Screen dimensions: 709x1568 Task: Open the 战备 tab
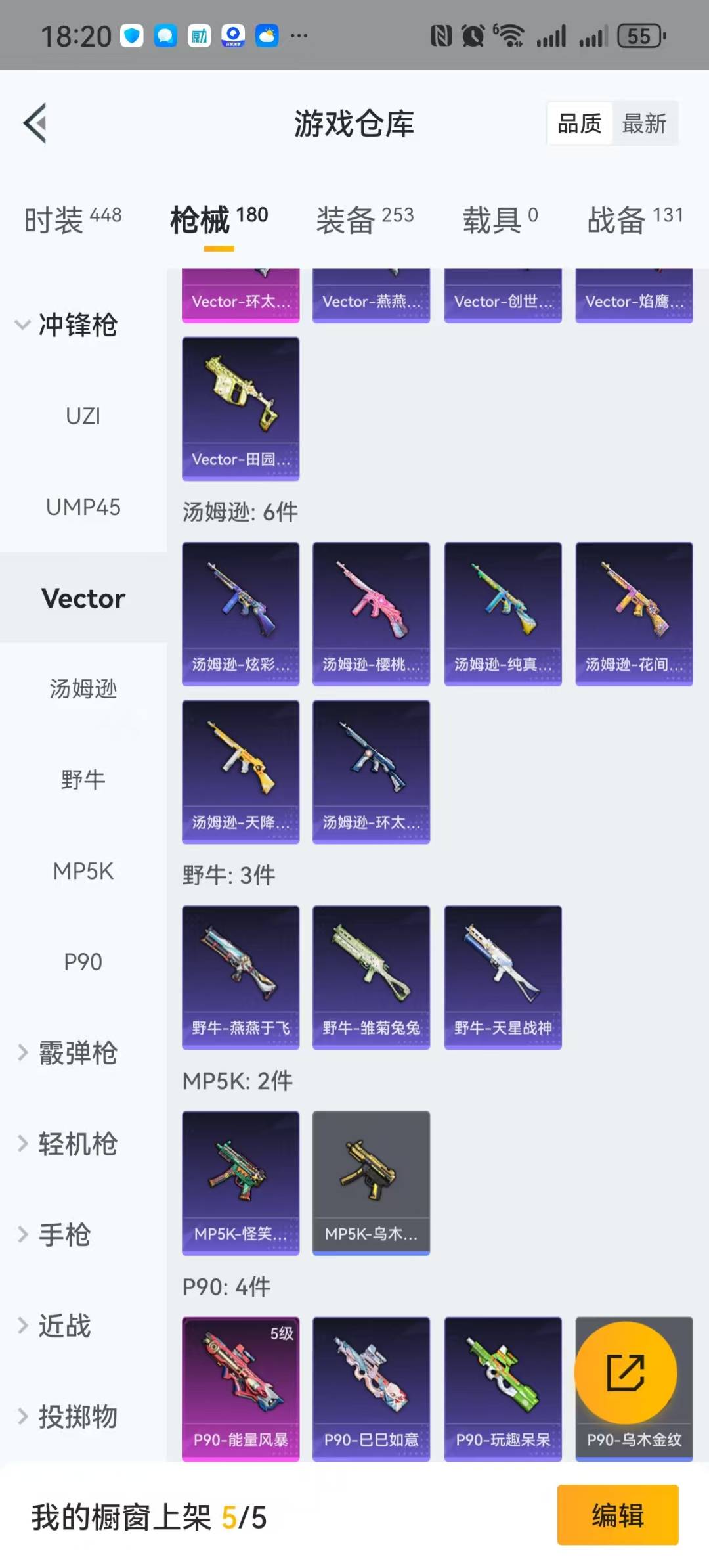635,219
